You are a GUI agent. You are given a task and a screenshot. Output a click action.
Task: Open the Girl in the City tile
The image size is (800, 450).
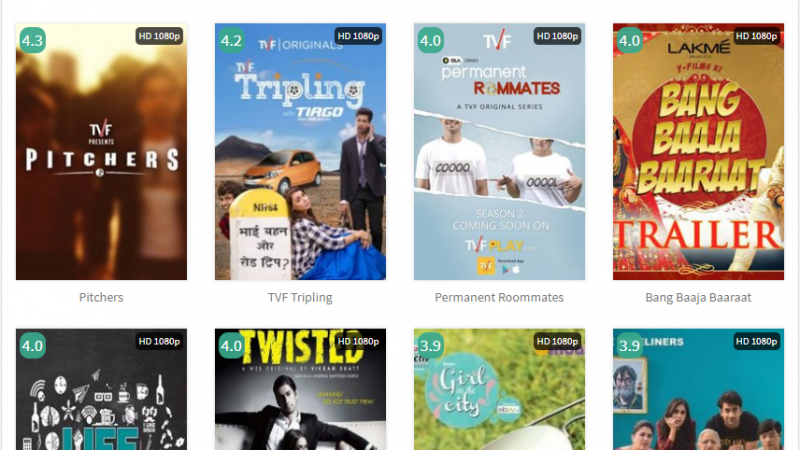pos(499,390)
